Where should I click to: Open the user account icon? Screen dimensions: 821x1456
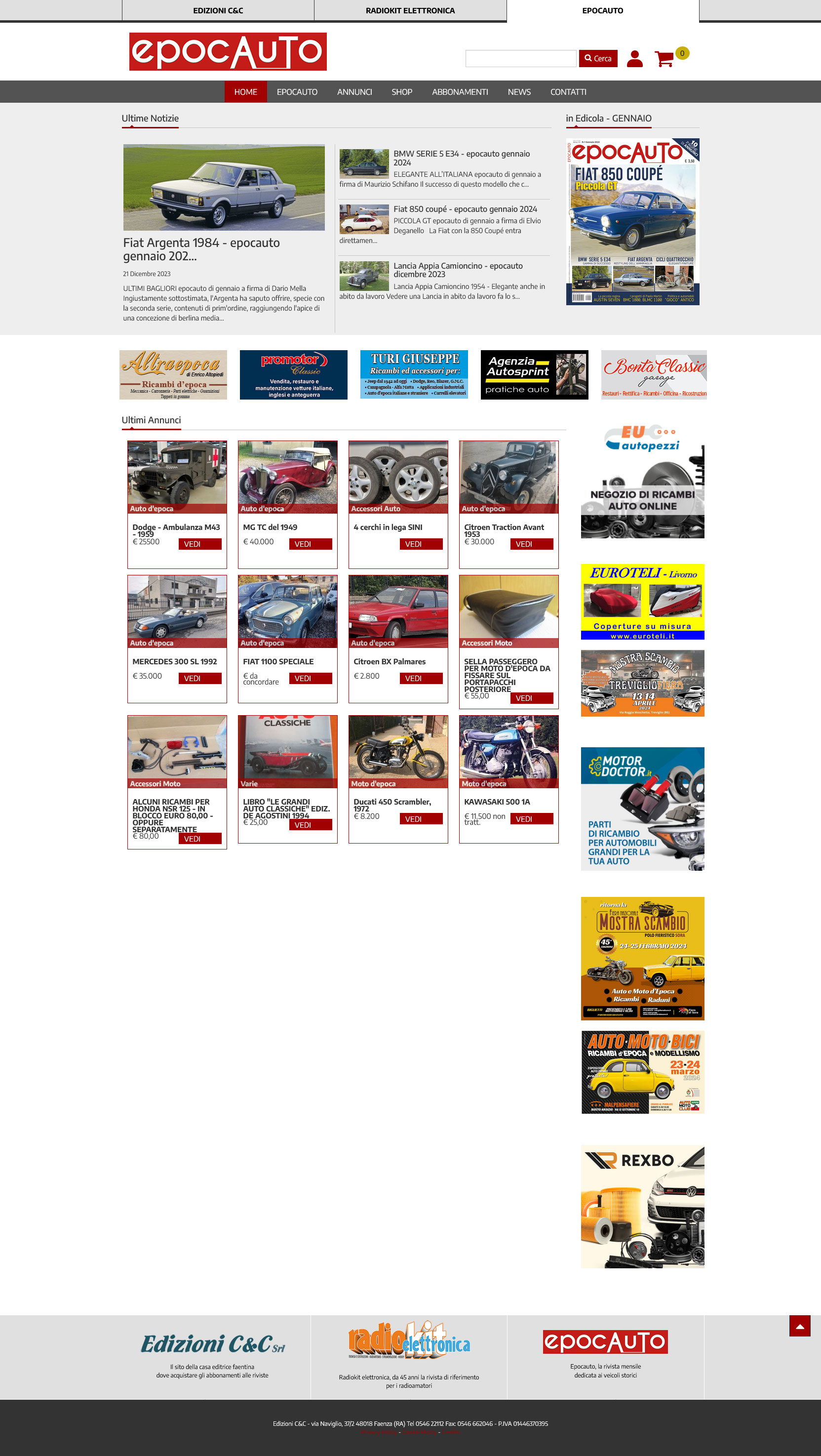(x=634, y=59)
